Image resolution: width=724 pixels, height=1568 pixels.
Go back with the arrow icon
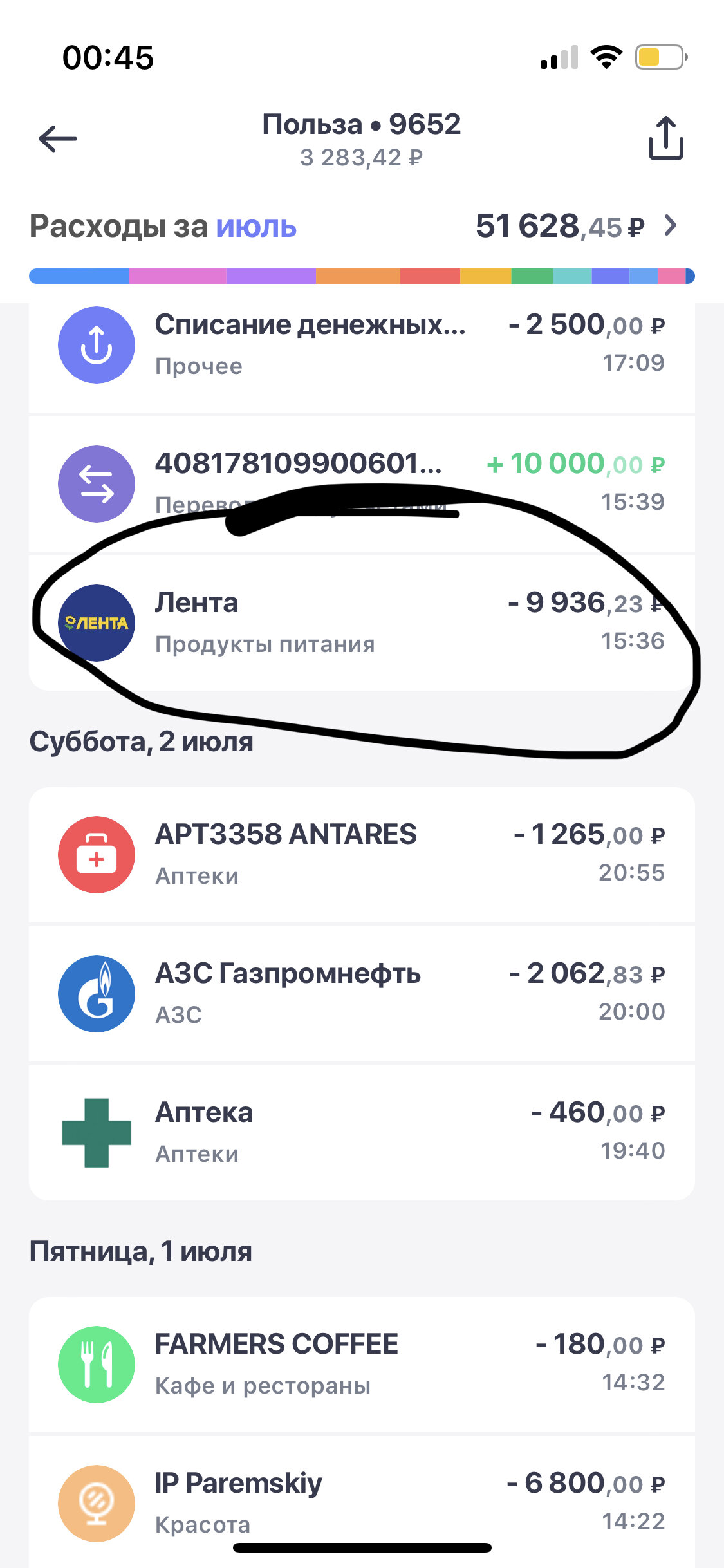[57, 138]
